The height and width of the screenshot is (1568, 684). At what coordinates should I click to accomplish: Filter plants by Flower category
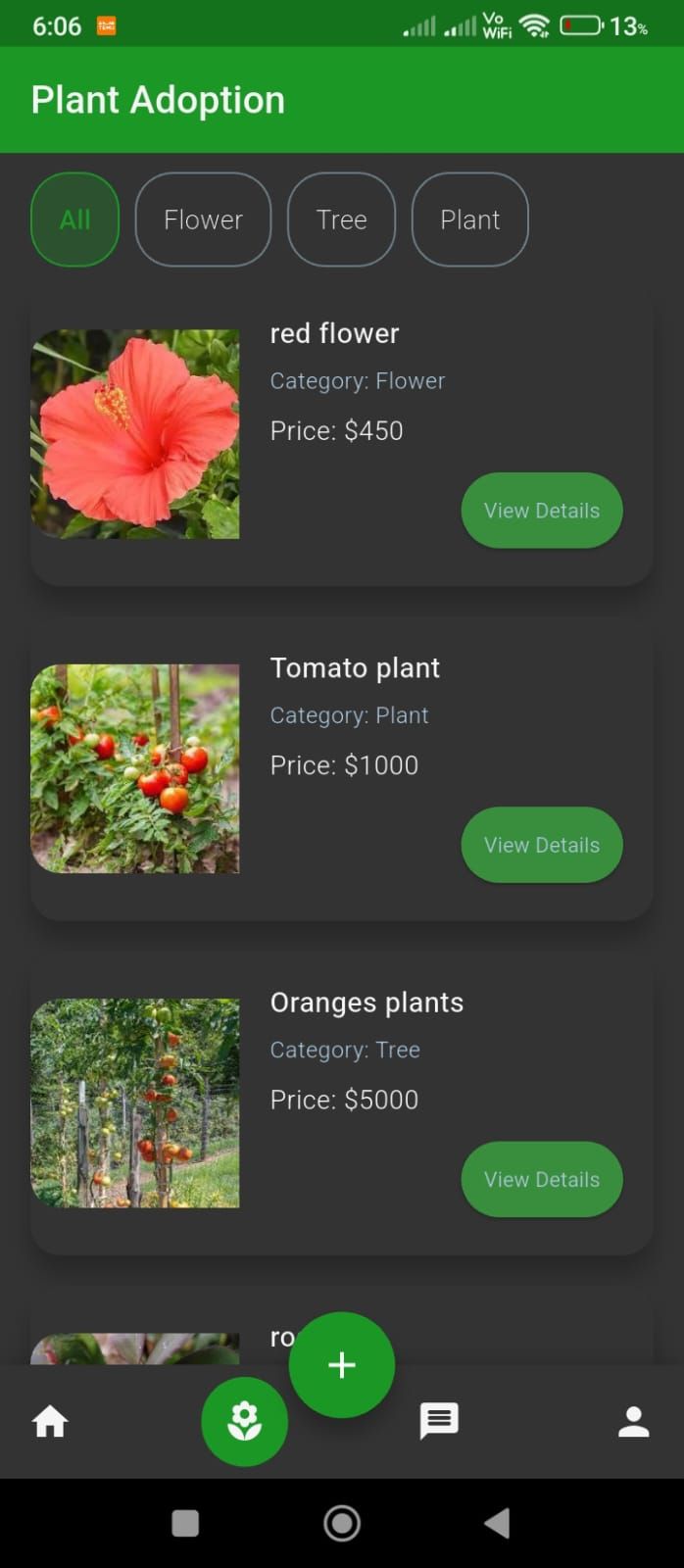coord(203,220)
